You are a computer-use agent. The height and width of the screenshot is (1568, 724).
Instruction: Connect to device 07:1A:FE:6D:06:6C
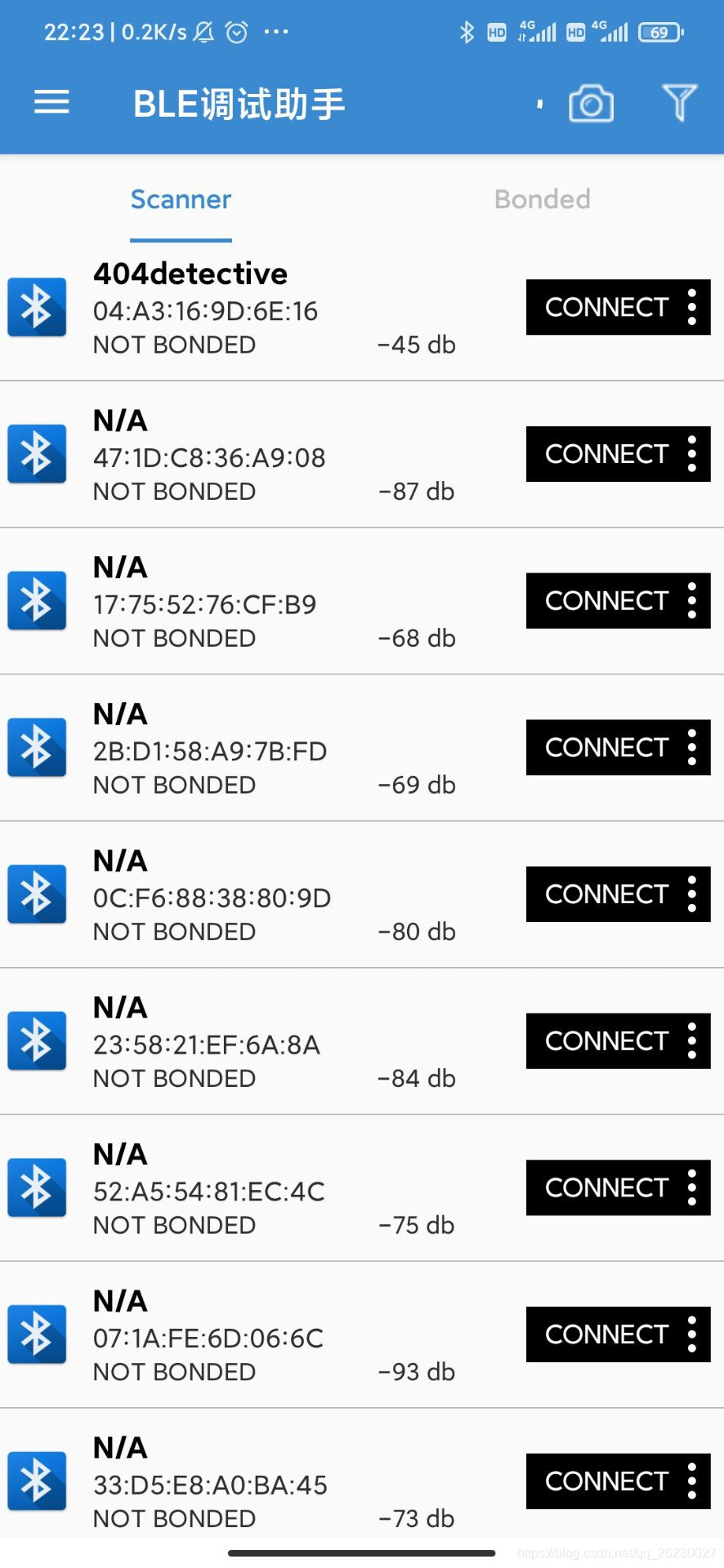[606, 1334]
